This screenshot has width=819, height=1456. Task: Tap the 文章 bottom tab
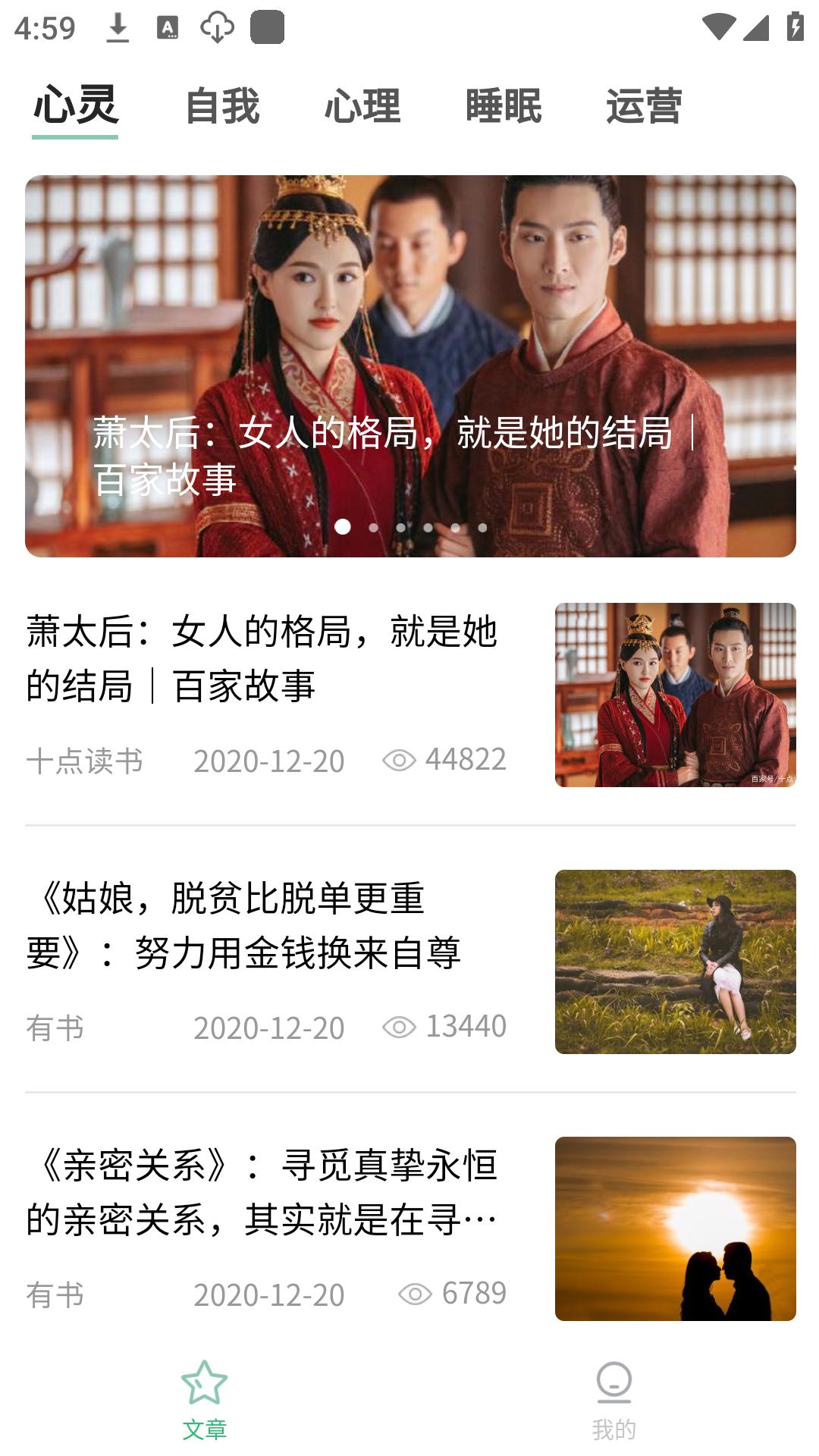point(205,1401)
